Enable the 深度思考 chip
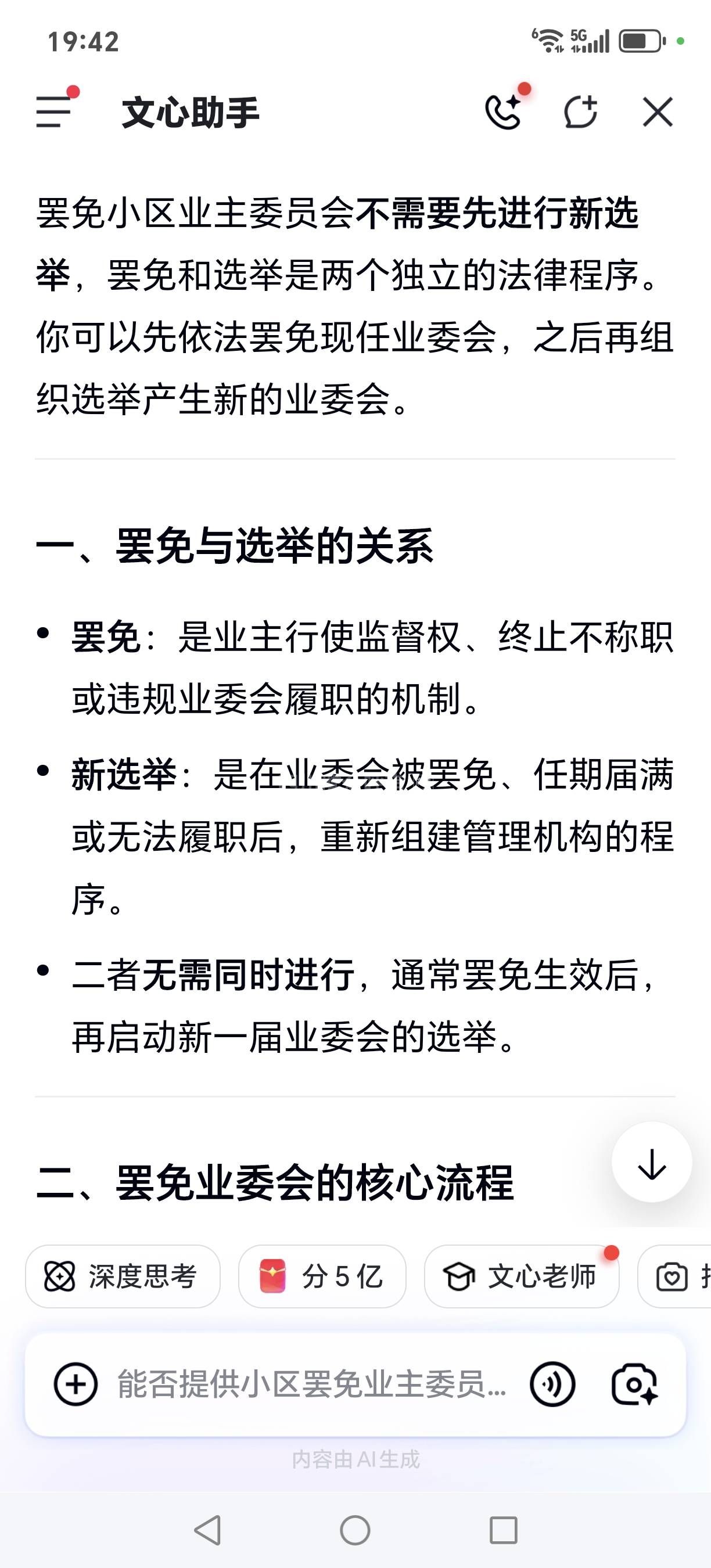Screen dimensions: 711x1568 coord(123,1276)
